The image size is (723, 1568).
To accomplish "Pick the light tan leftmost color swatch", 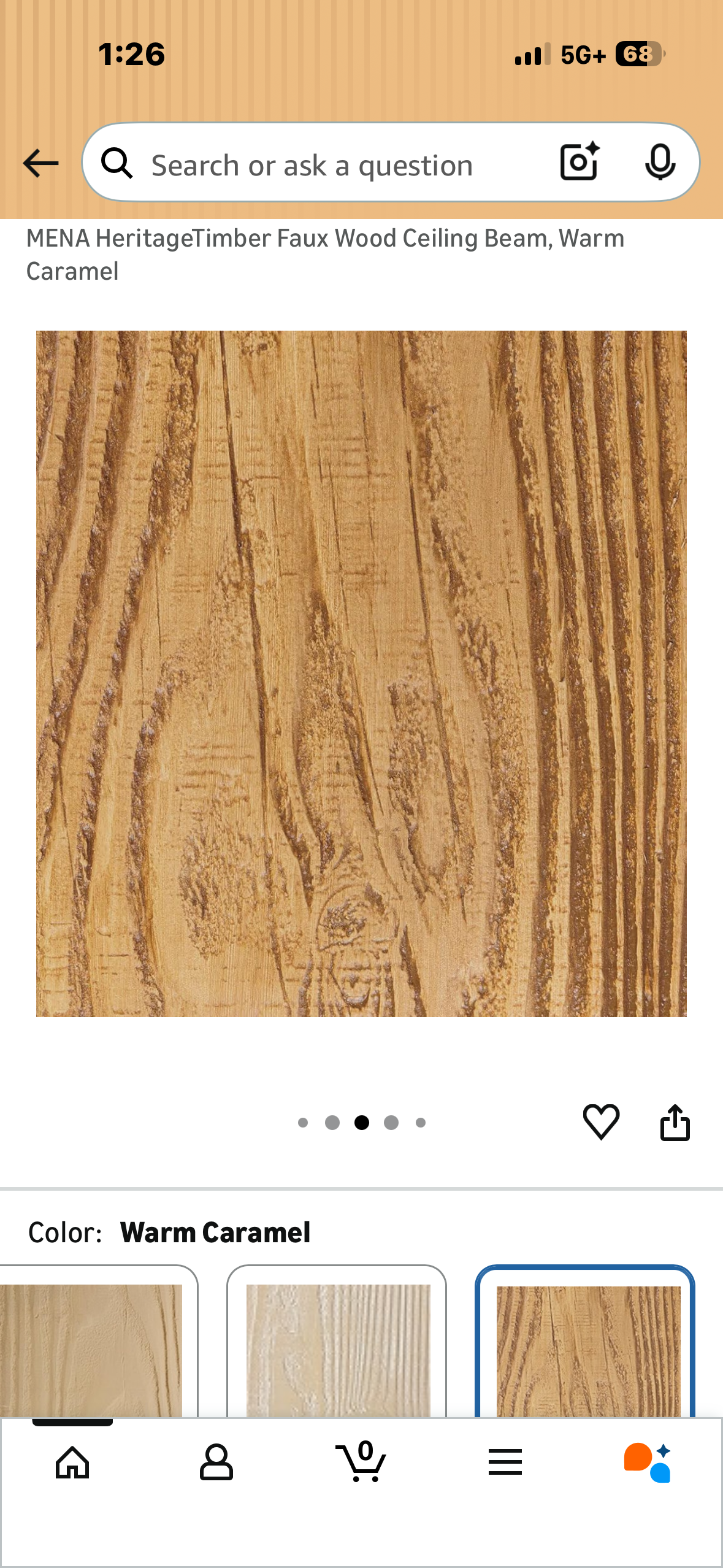I will click(x=98, y=1342).
